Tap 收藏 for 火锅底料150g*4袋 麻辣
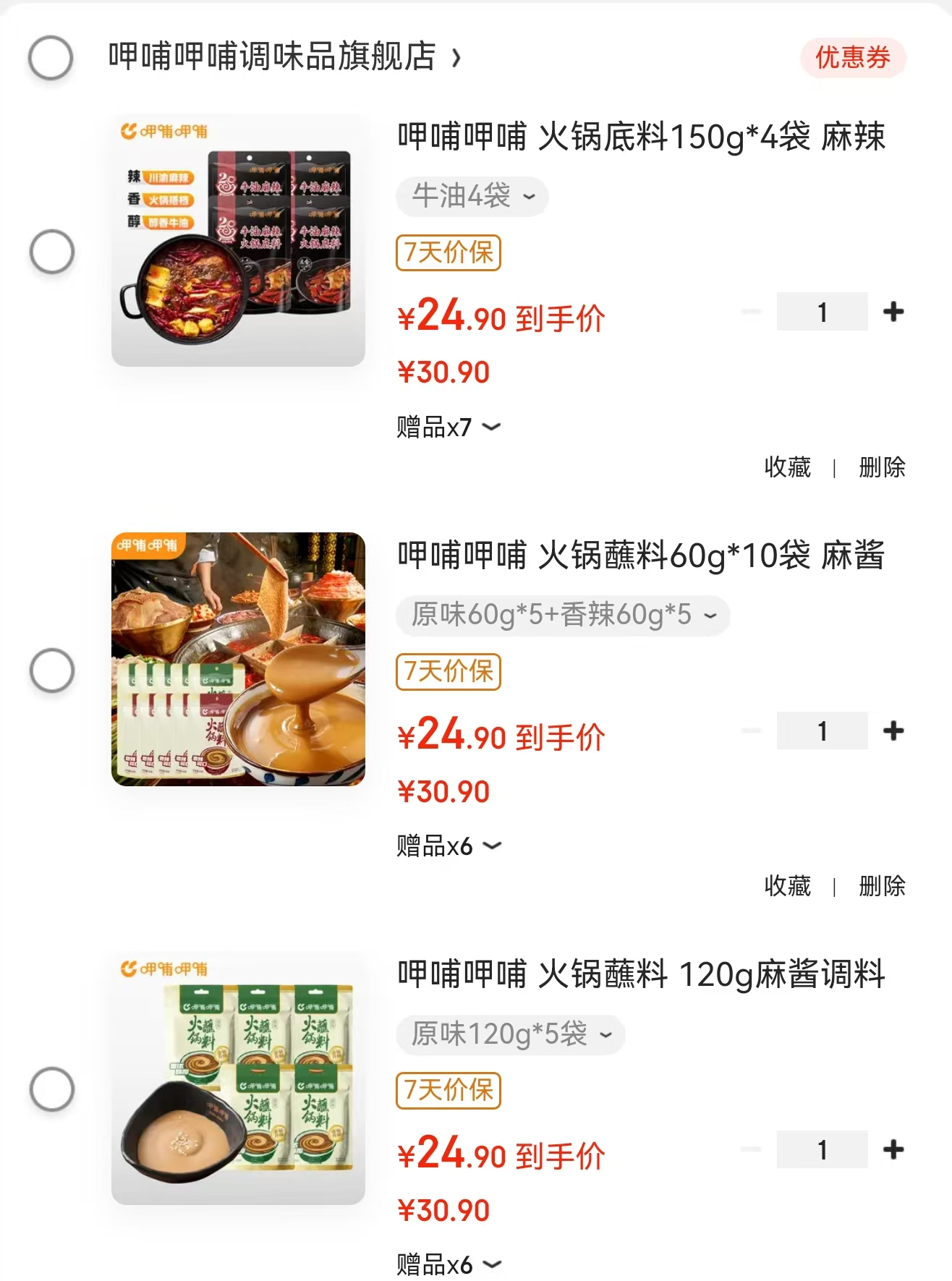The width and height of the screenshot is (952, 1281). 787,467
